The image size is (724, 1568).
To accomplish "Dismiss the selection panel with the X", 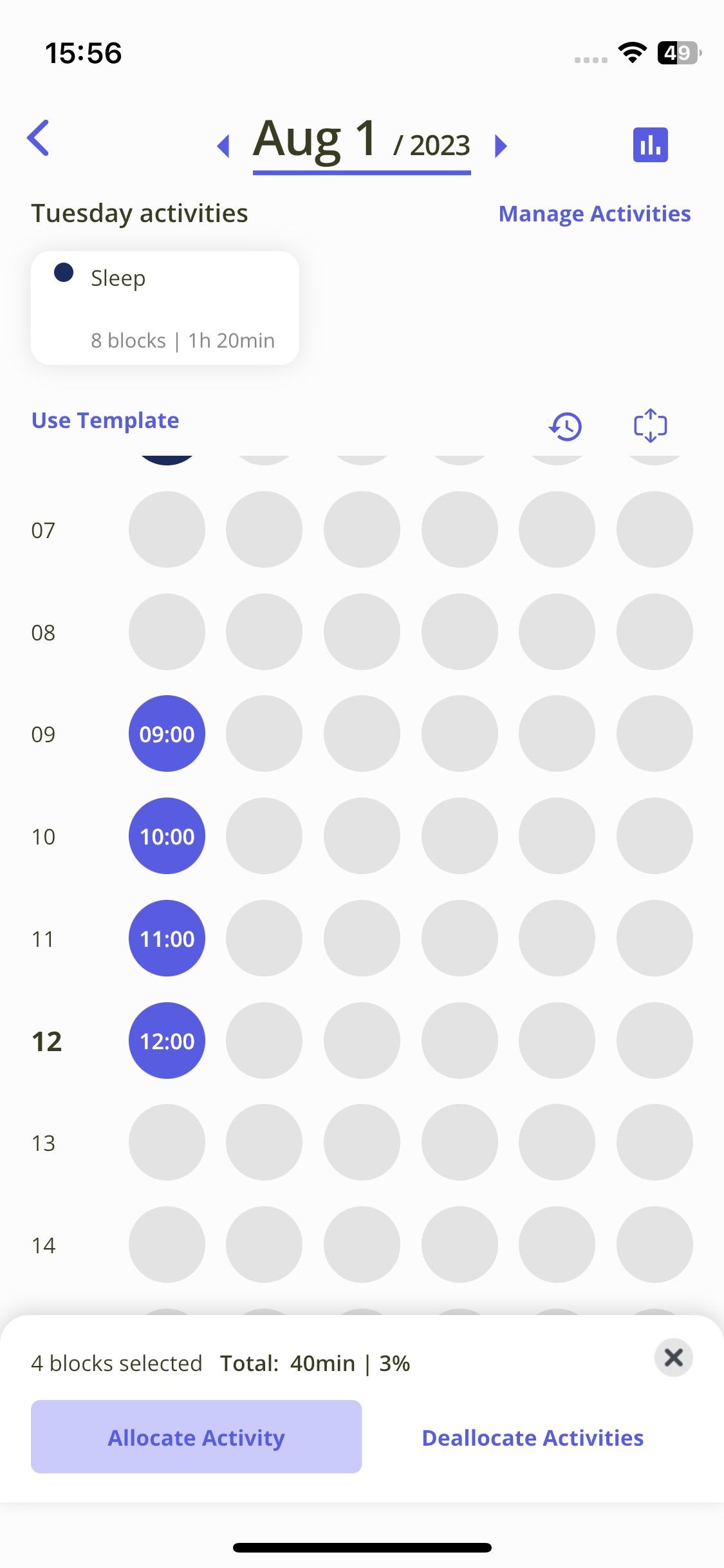I will point(674,1358).
